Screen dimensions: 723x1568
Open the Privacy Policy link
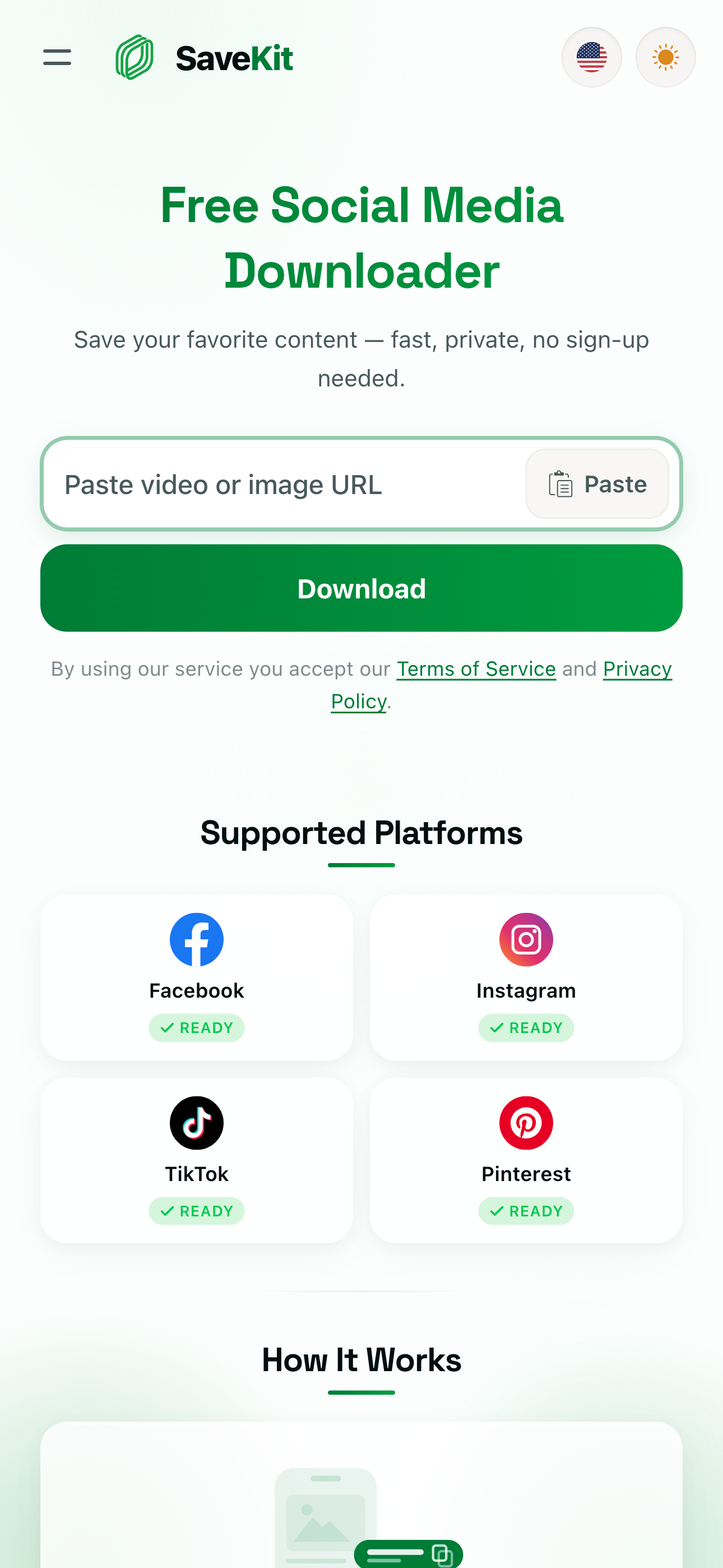click(x=637, y=668)
